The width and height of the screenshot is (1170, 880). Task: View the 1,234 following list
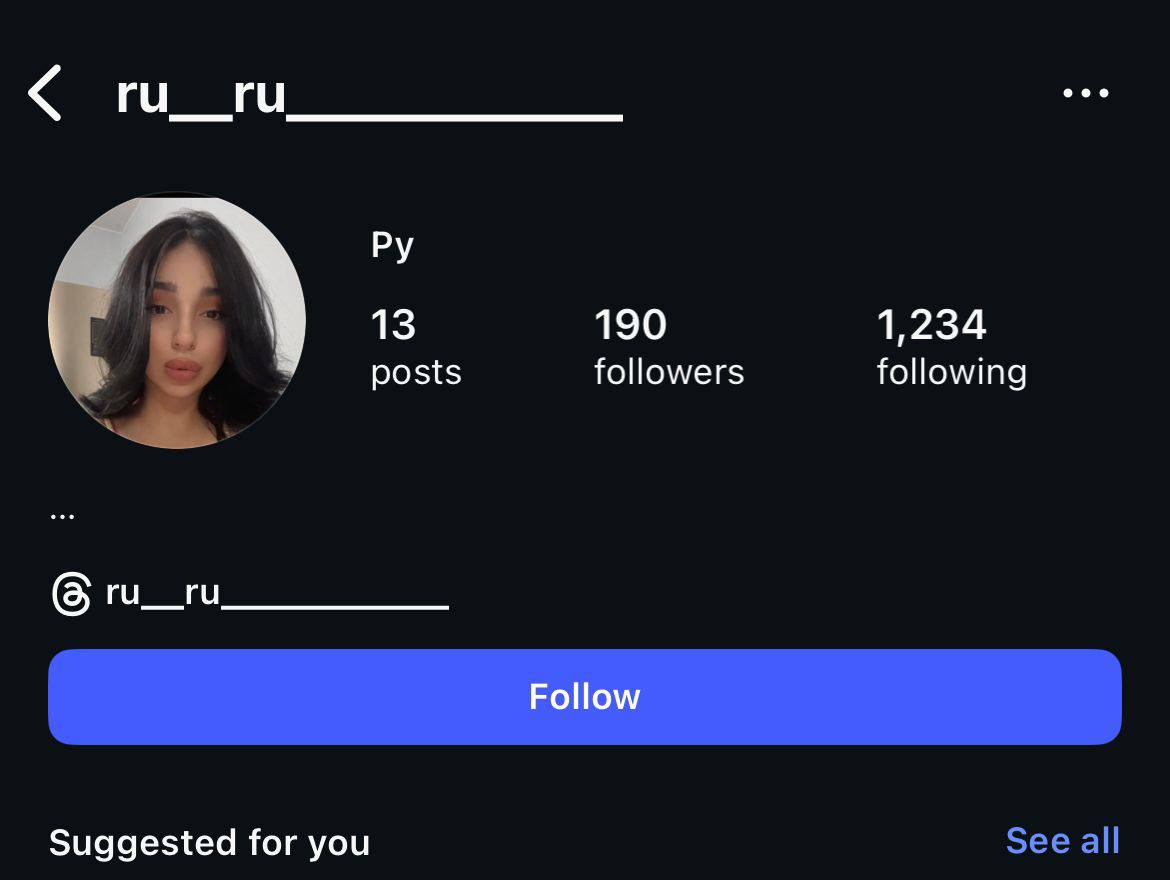[951, 348]
